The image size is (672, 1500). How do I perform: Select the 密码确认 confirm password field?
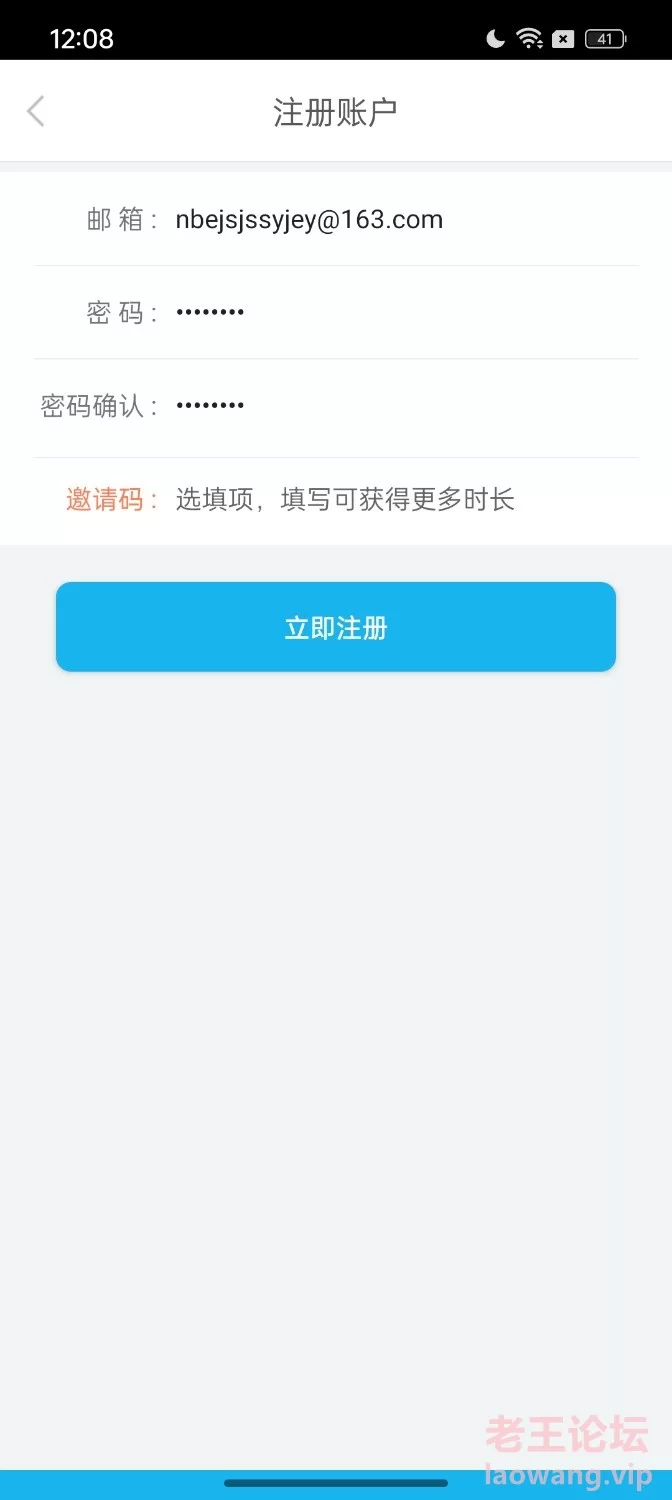click(x=400, y=406)
